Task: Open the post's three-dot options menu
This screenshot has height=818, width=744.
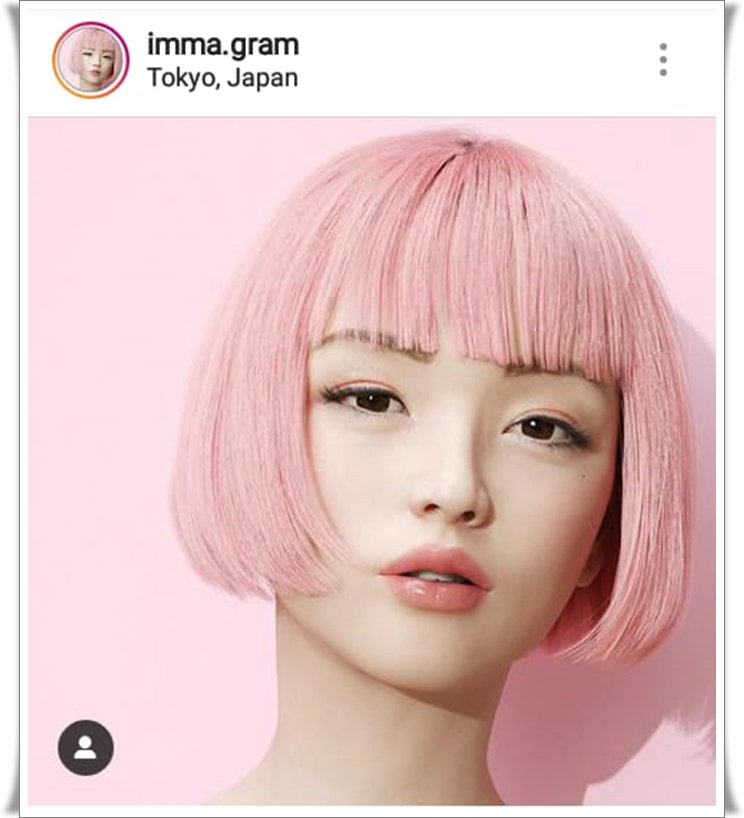Action: (x=662, y=60)
